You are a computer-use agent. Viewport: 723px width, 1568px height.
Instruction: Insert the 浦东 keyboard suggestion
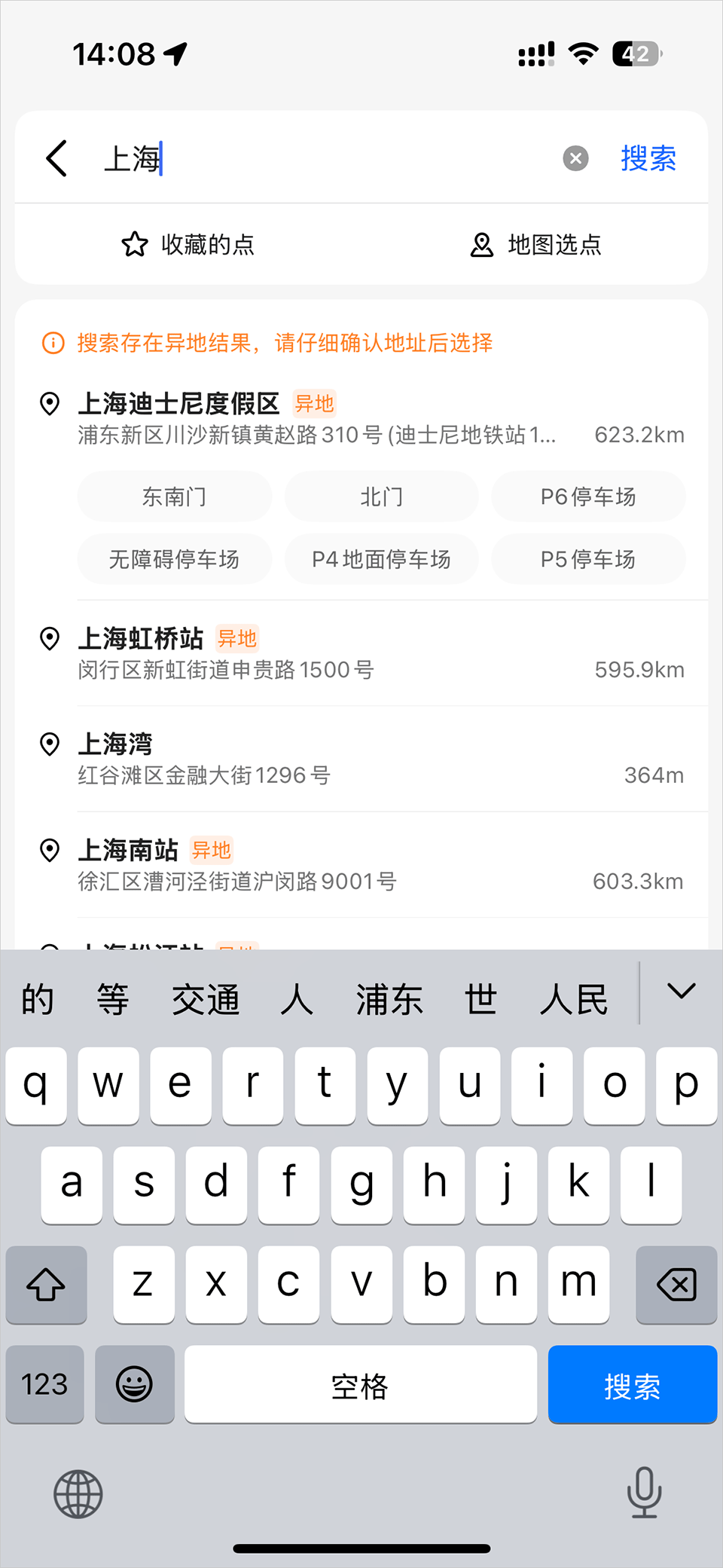(389, 1000)
